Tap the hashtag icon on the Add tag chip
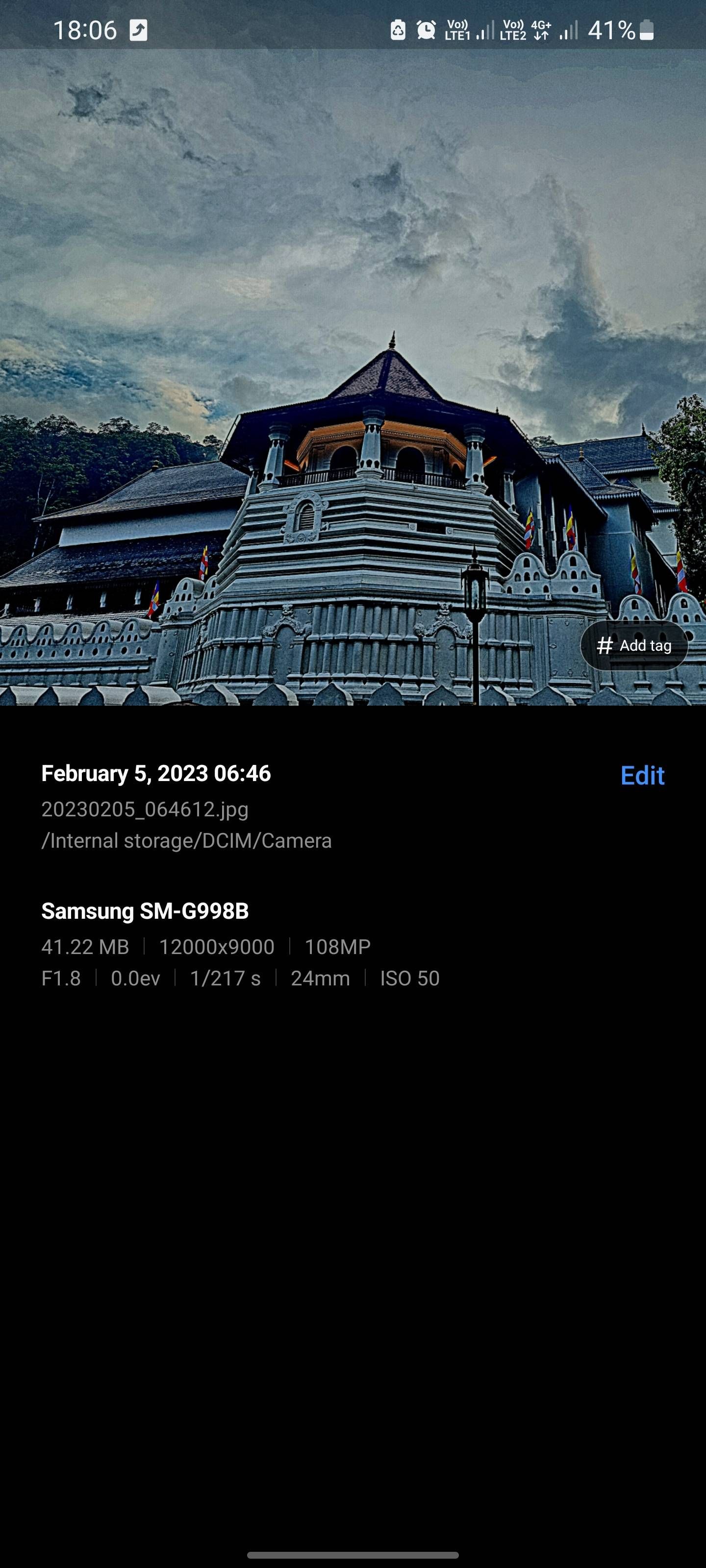 tap(605, 646)
